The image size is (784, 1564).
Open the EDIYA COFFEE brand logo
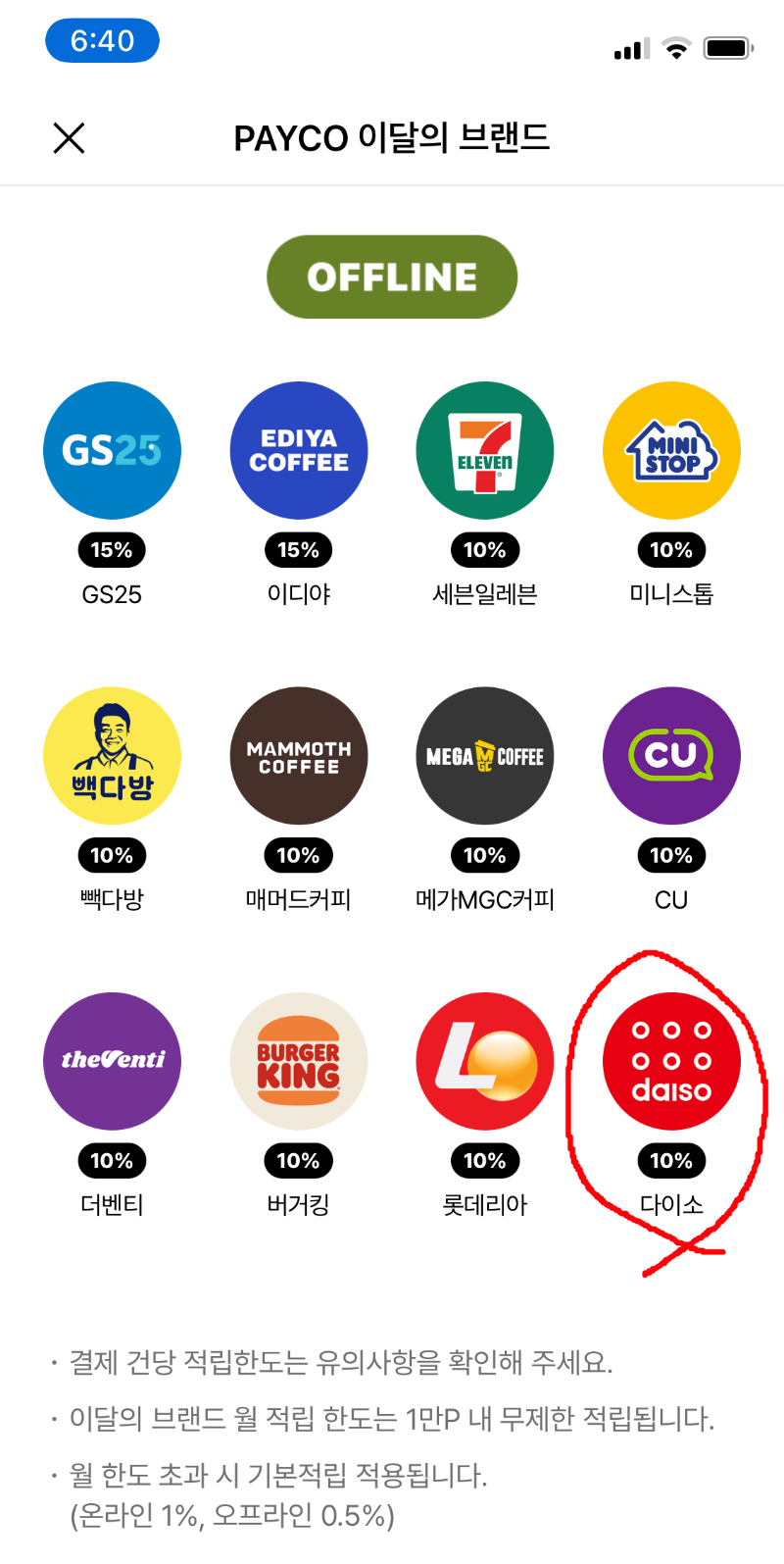click(x=298, y=449)
